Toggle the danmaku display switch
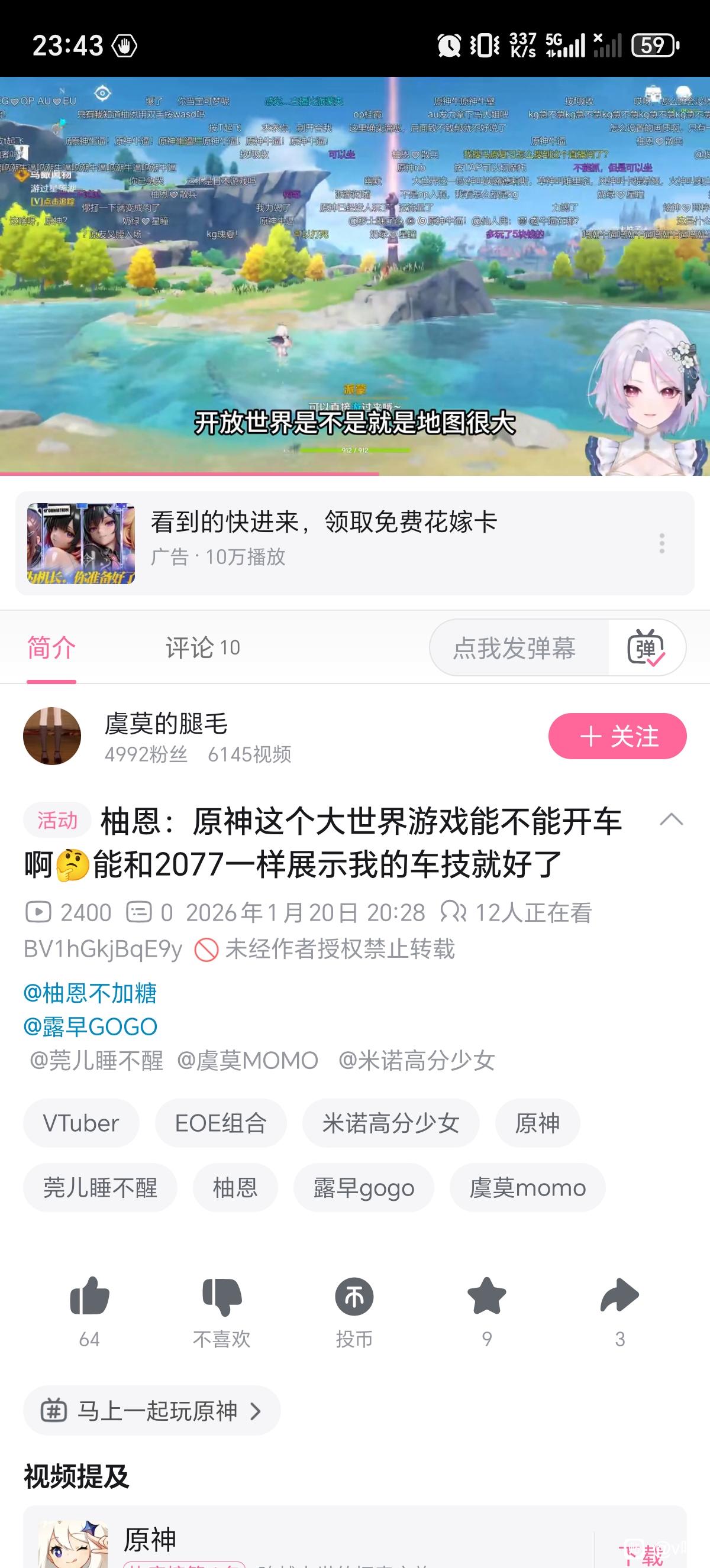The width and height of the screenshot is (710, 1568). coord(646,647)
